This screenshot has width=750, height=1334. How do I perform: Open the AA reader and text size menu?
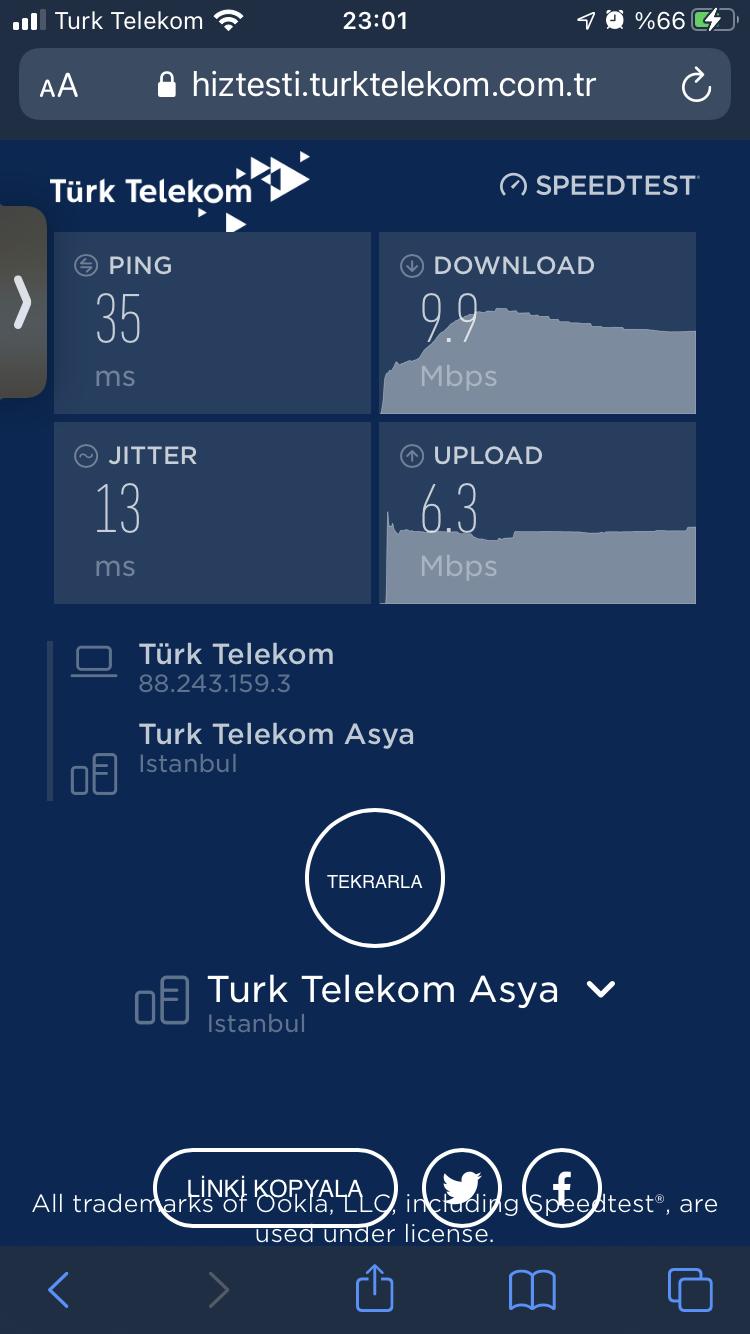59,86
